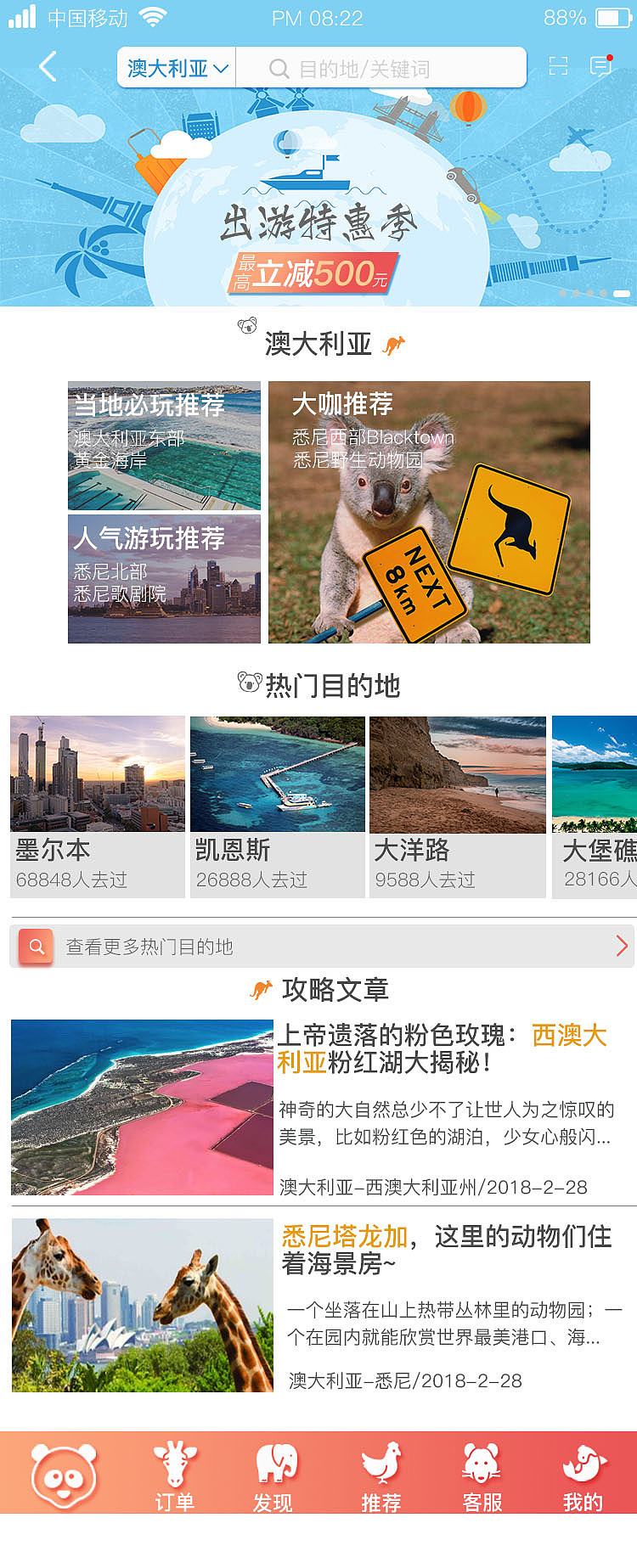Expand the 澳大利亚 destination dropdown
Viewport: 637px width, 1568px height.
point(175,68)
